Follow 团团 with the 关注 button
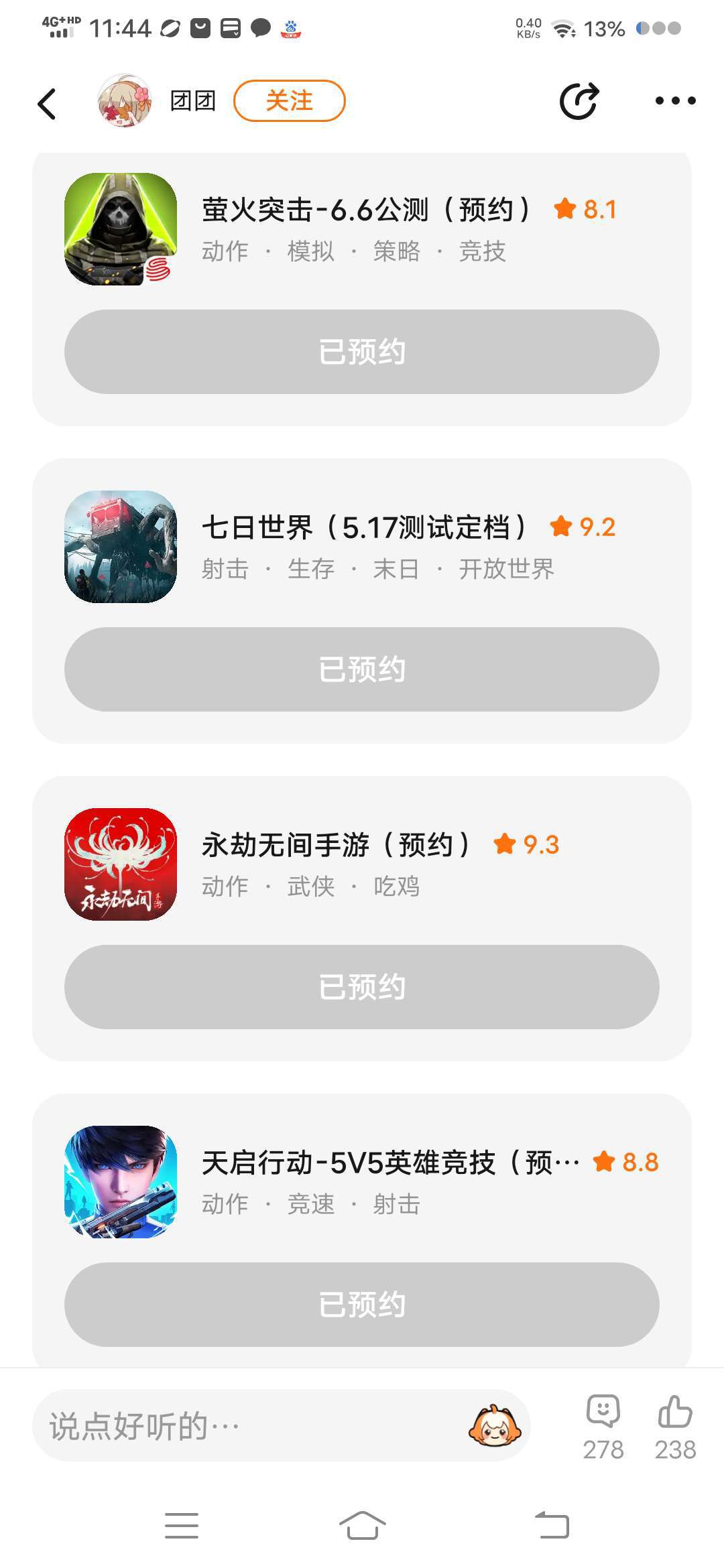724x1568 pixels. tap(289, 101)
